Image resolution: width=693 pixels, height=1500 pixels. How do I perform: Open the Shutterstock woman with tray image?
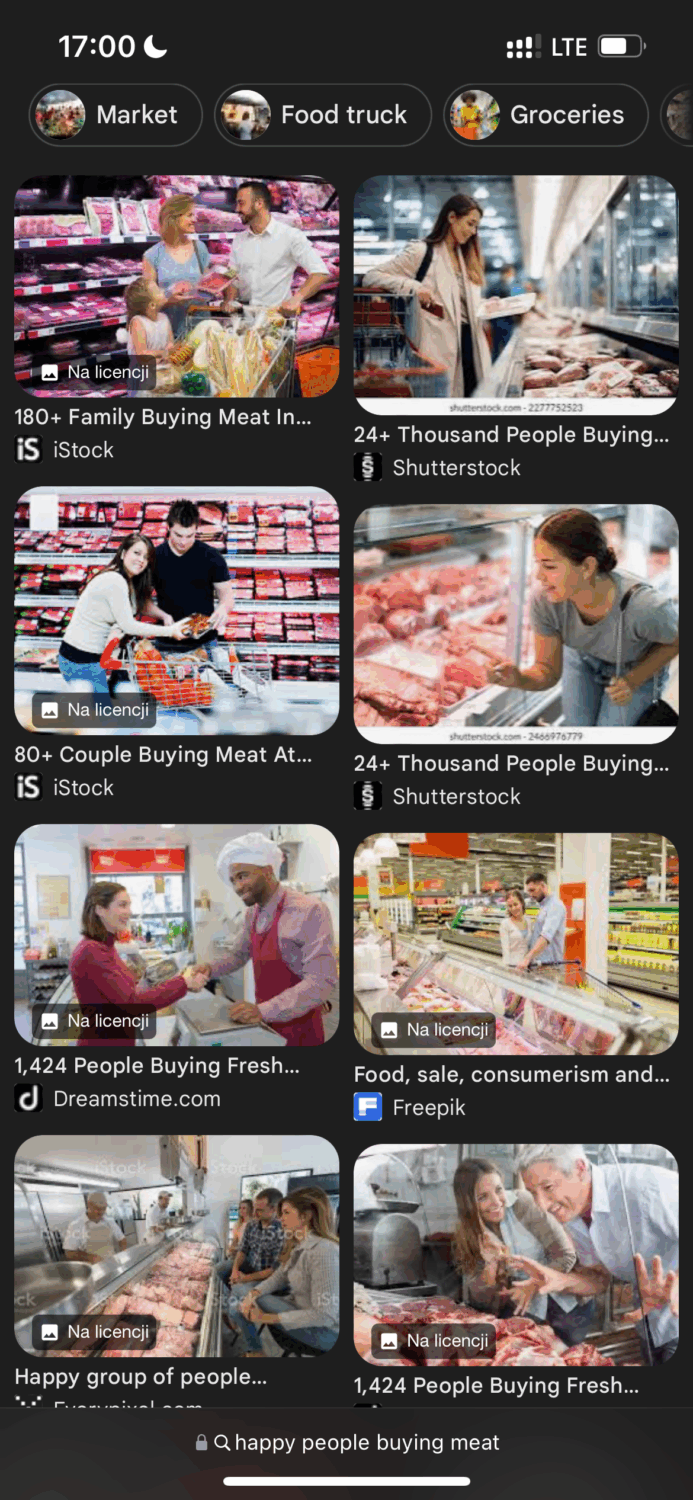(x=515, y=295)
